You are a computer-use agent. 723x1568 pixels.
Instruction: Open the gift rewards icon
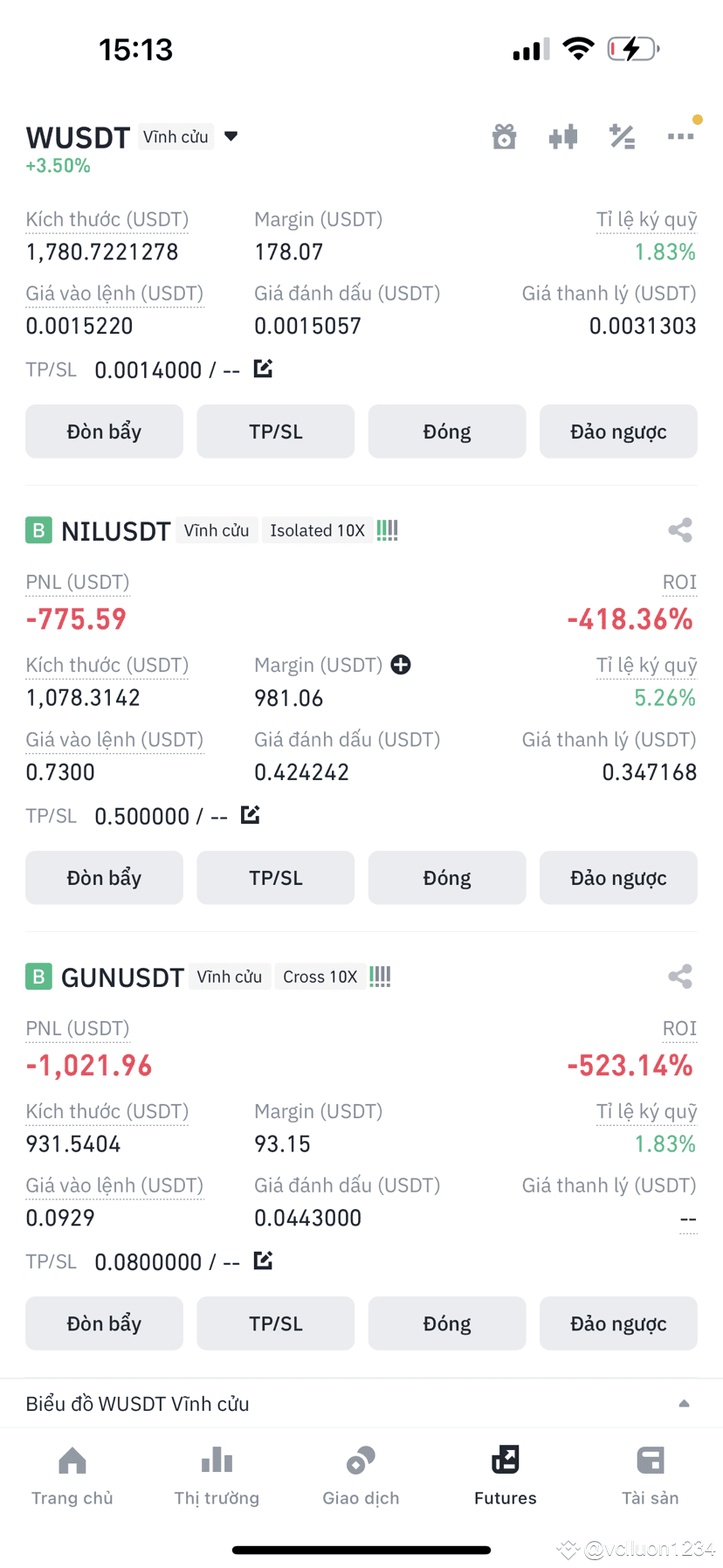[504, 136]
